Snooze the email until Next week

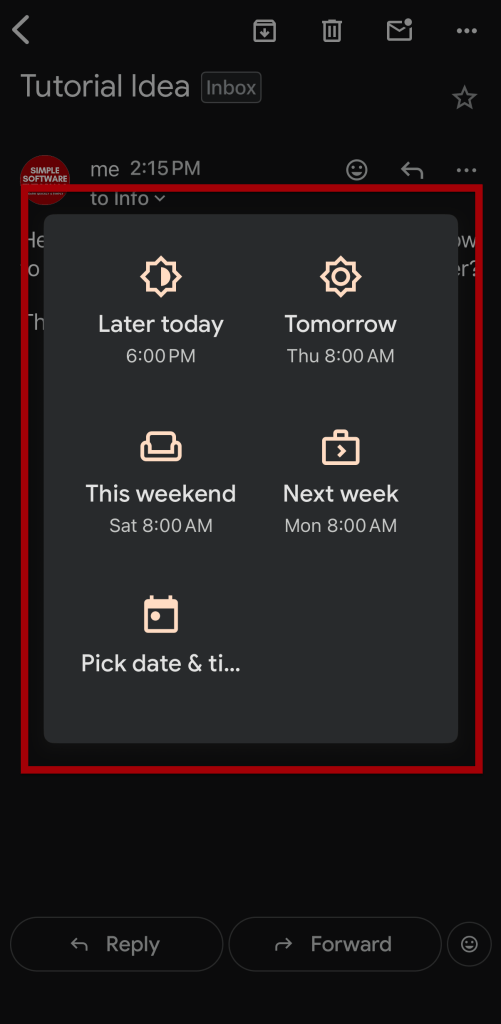click(340, 482)
